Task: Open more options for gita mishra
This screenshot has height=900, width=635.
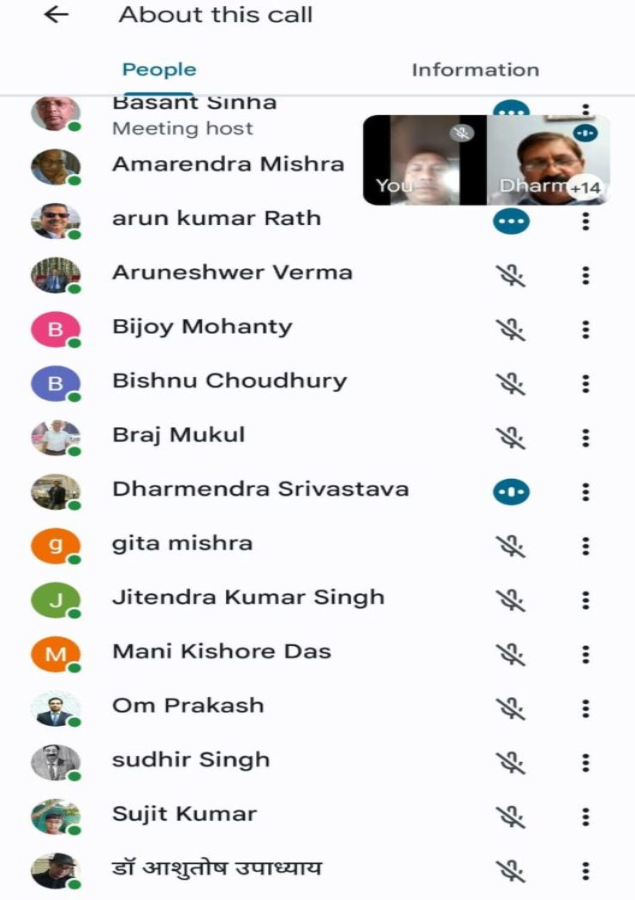Action: tap(586, 545)
